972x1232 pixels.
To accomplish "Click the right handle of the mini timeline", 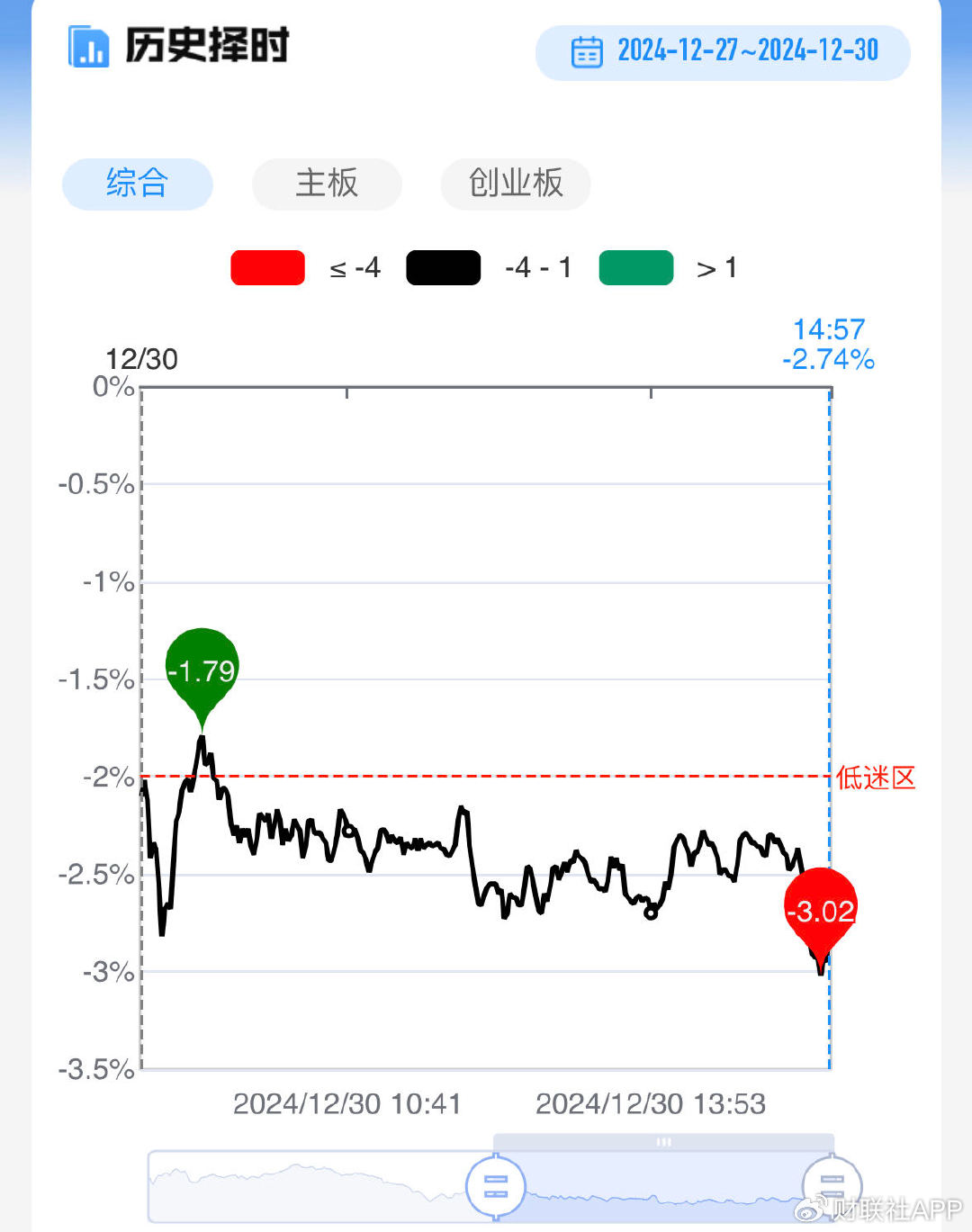I will (830, 1186).
